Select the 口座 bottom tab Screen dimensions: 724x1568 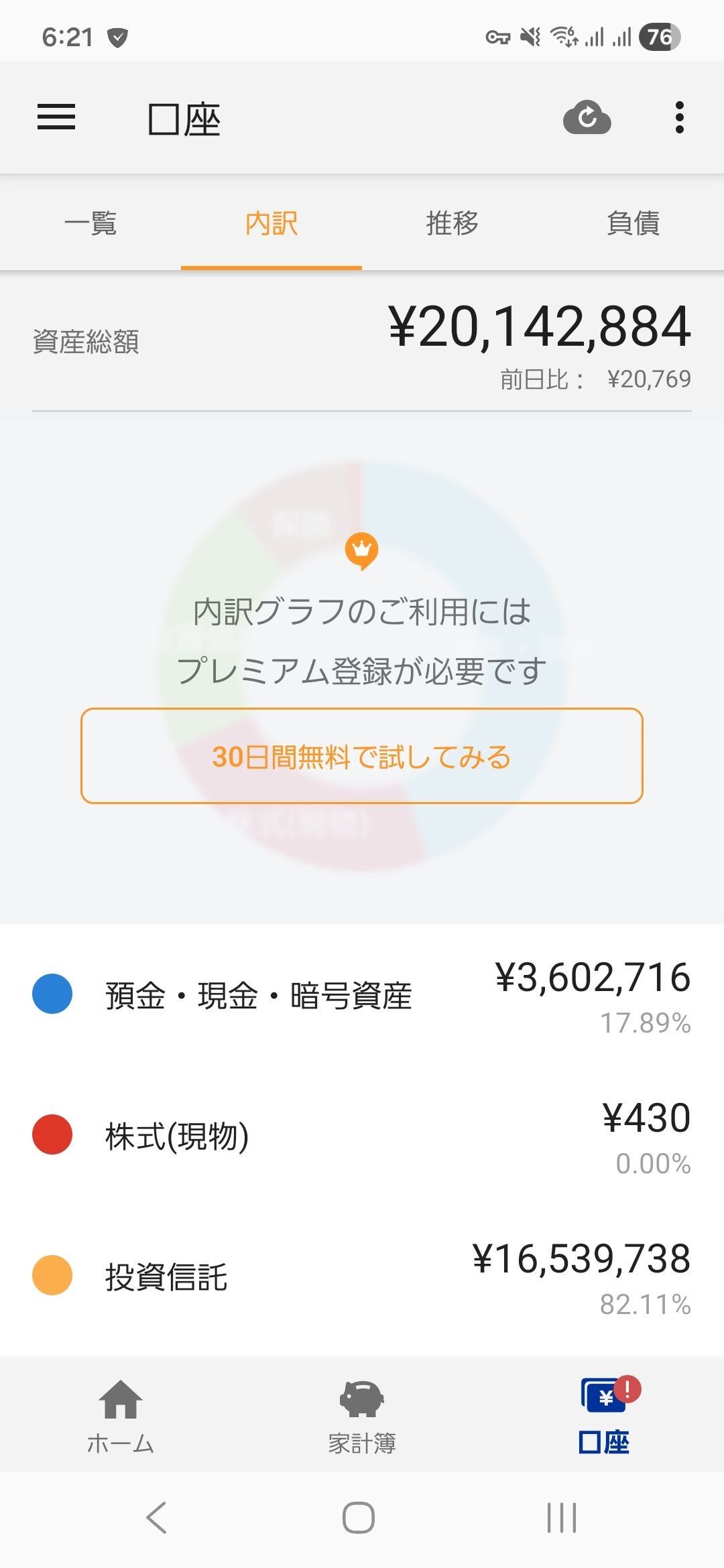point(604,1415)
